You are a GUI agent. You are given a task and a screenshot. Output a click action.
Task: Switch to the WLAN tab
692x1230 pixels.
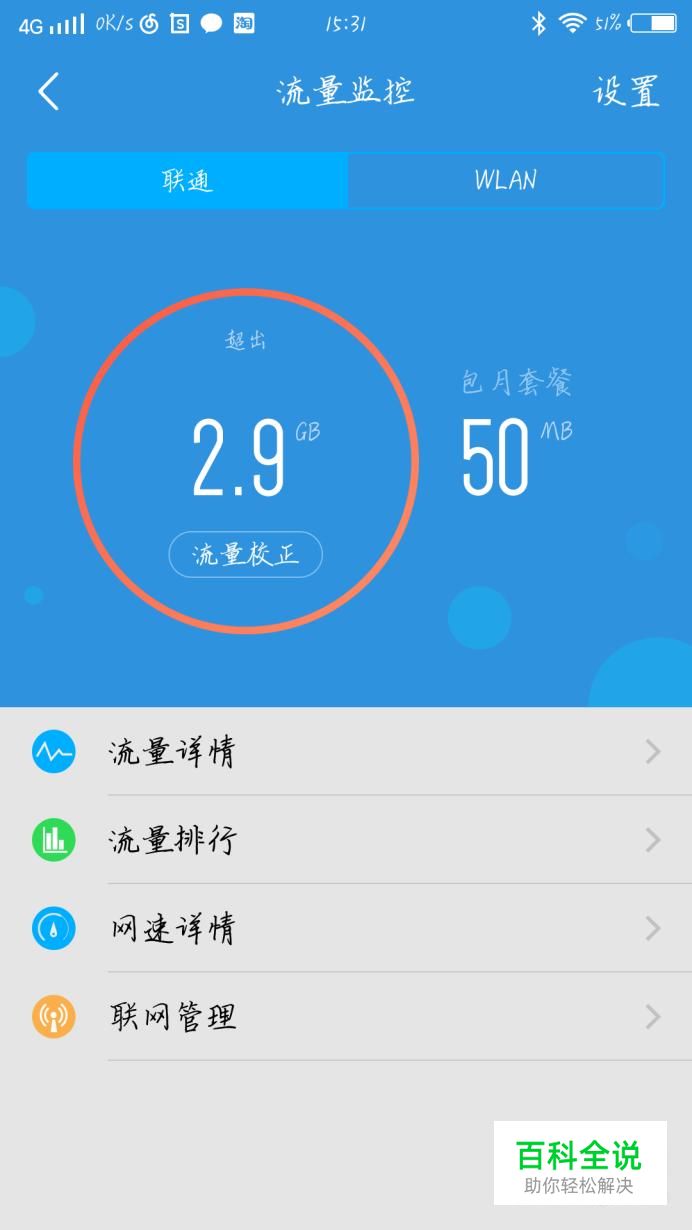coord(505,180)
